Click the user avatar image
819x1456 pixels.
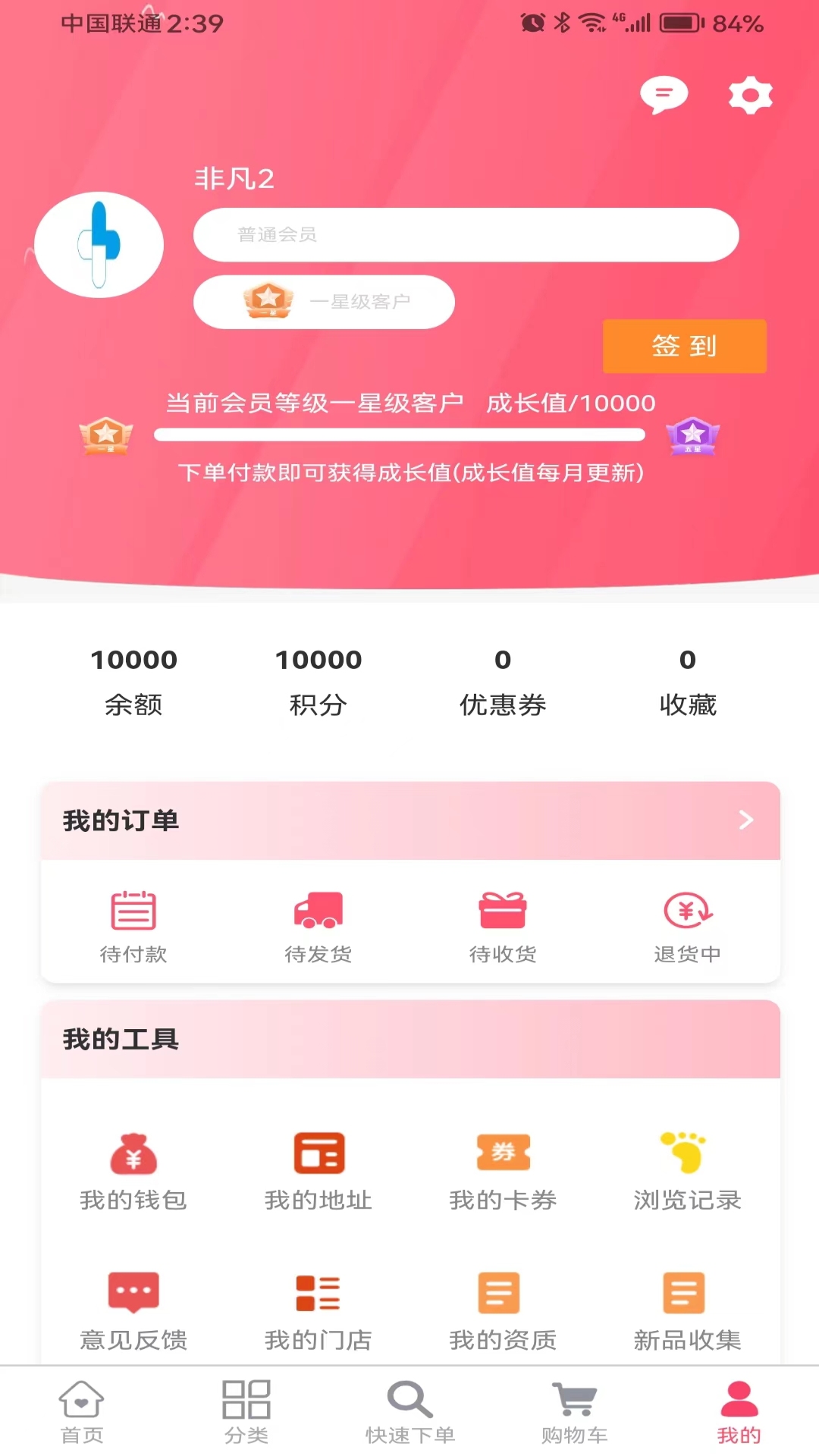tap(99, 243)
